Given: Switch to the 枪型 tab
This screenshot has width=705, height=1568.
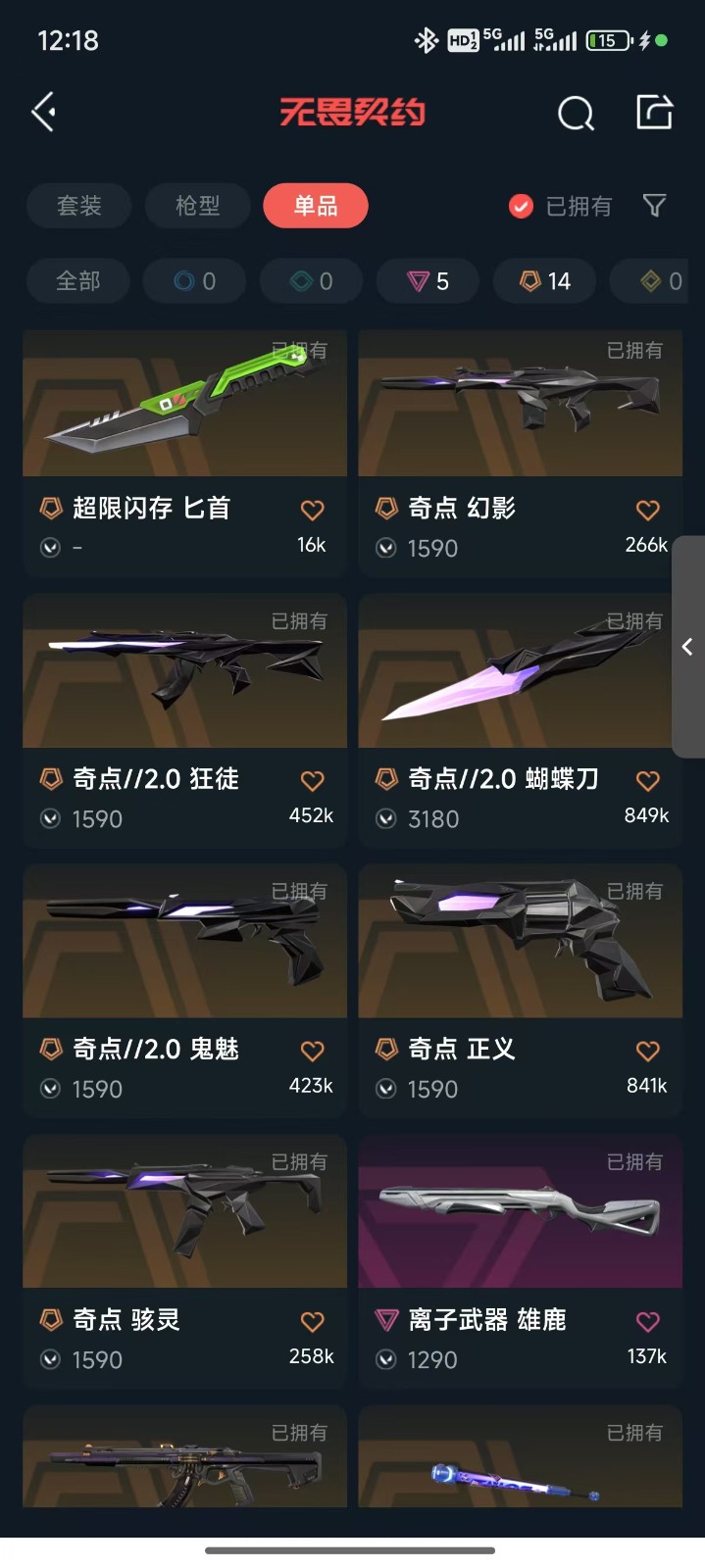Looking at the screenshot, I should [x=197, y=206].
